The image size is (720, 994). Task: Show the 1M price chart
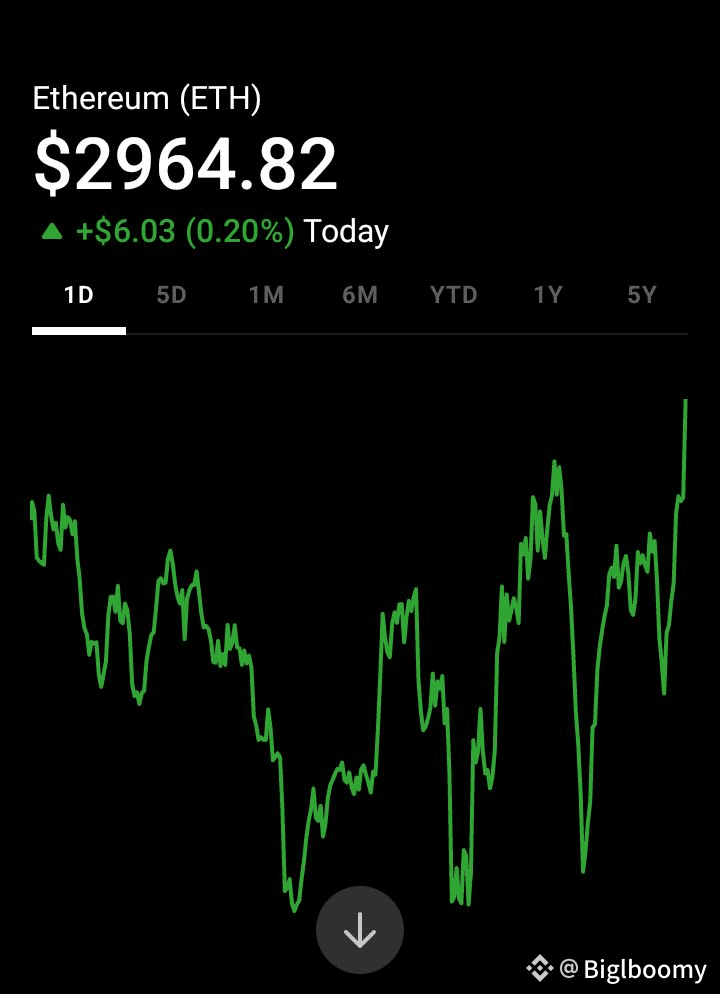[x=266, y=296]
